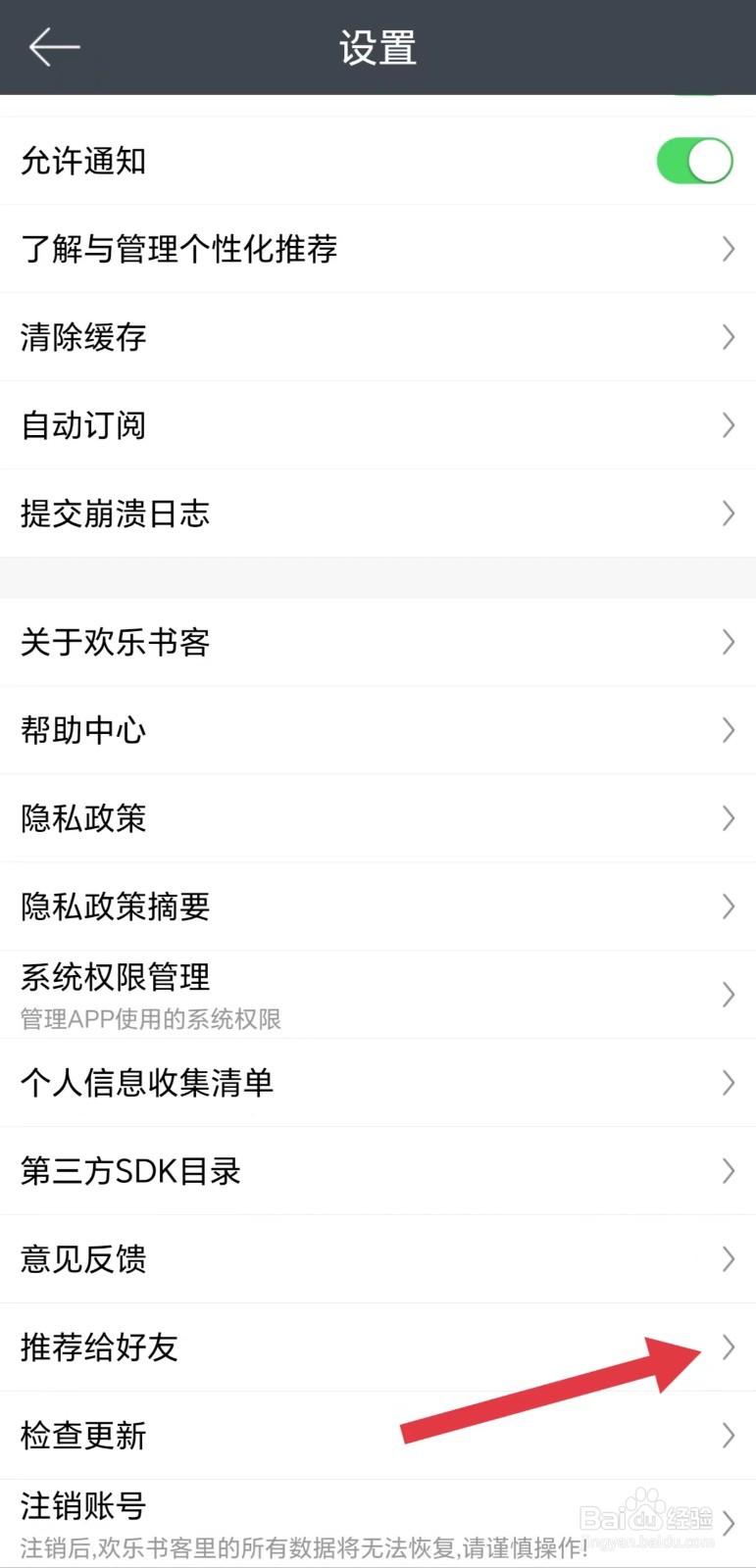Open the 第三方SDK目录 catalog
756x1568 pixels.
[378, 1171]
